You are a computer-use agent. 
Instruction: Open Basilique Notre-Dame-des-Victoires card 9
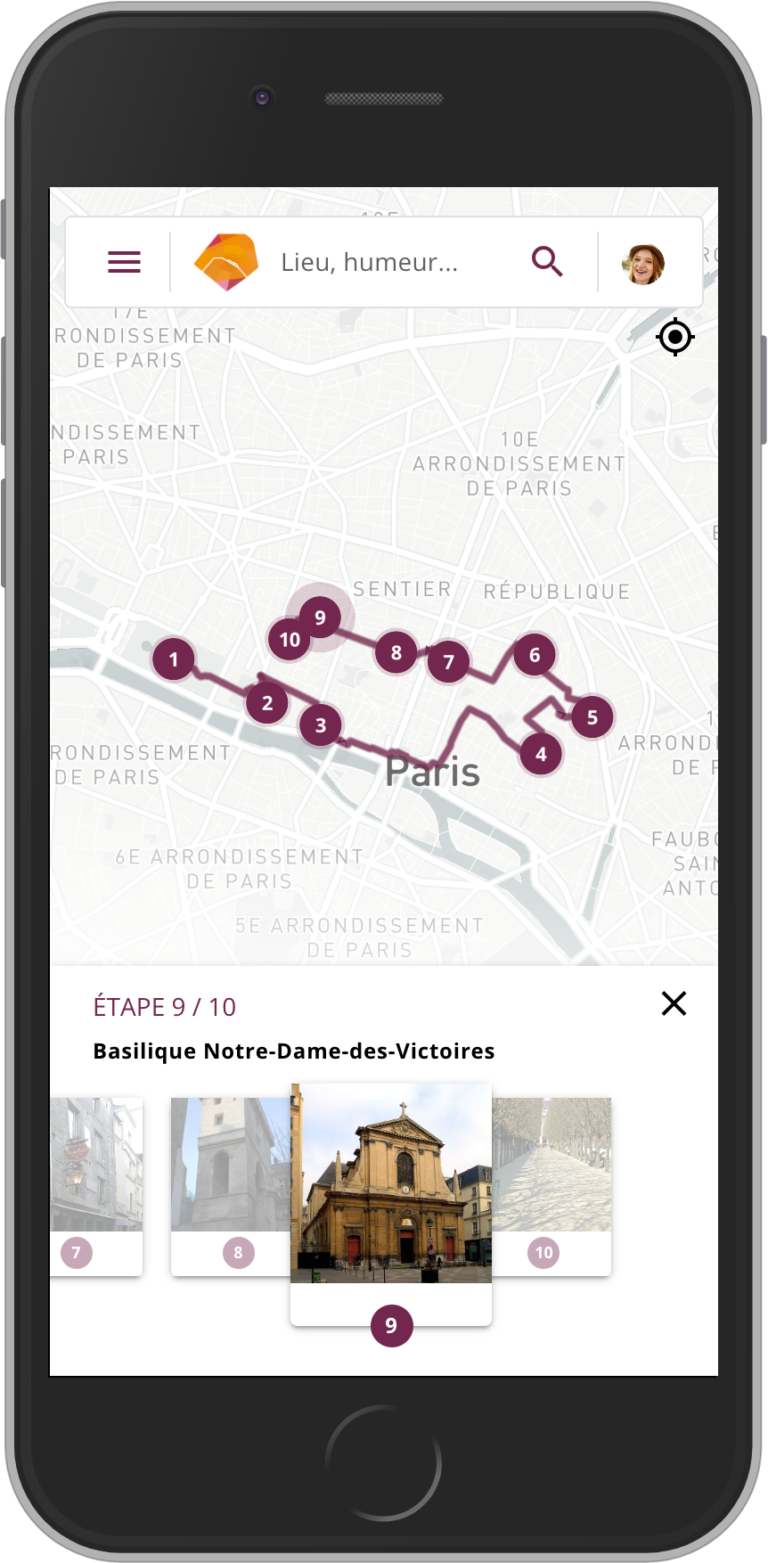pyautogui.click(x=391, y=1200)
